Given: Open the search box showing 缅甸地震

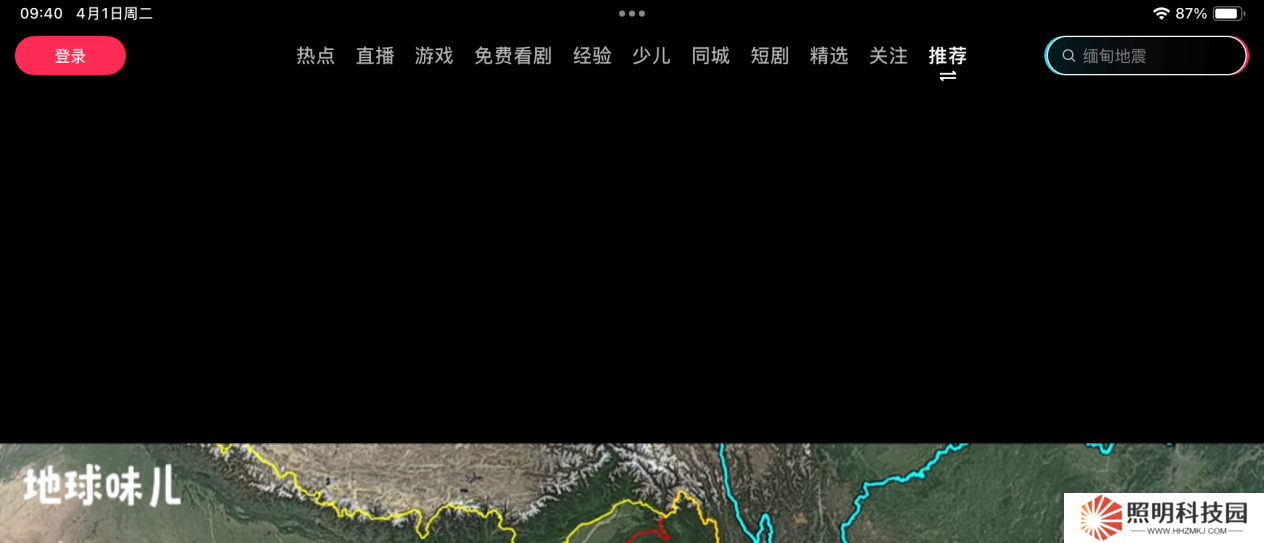Looking at the screenshot, I should tap(1146, 56).
